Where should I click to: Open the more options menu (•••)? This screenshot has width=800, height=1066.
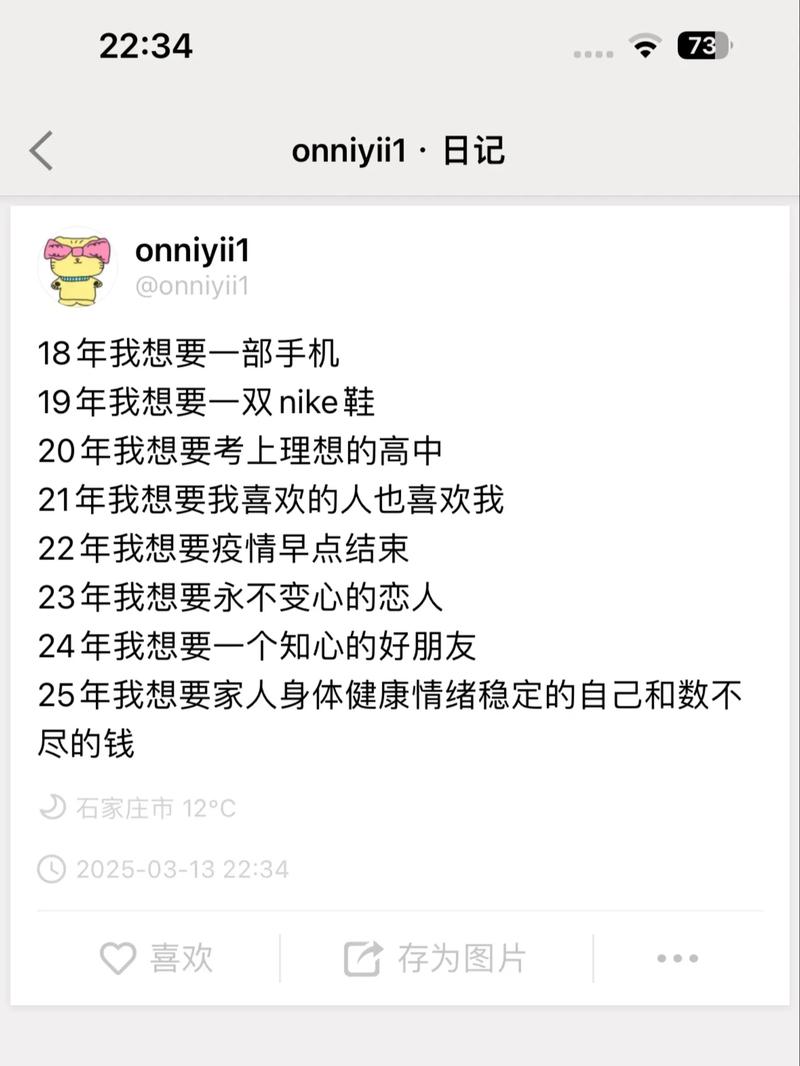678,958
